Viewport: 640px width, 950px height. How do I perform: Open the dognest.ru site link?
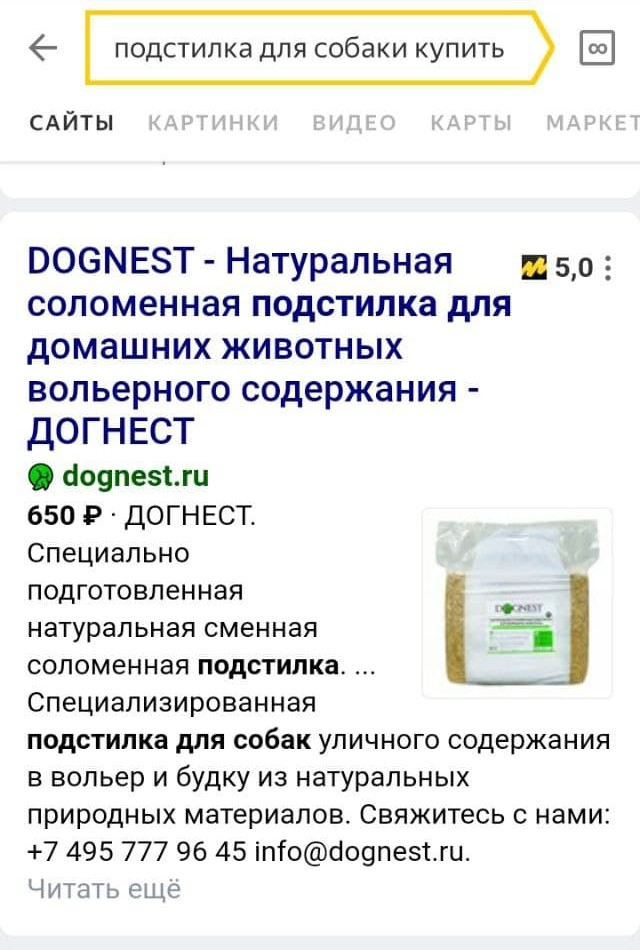tap(135, 476)
